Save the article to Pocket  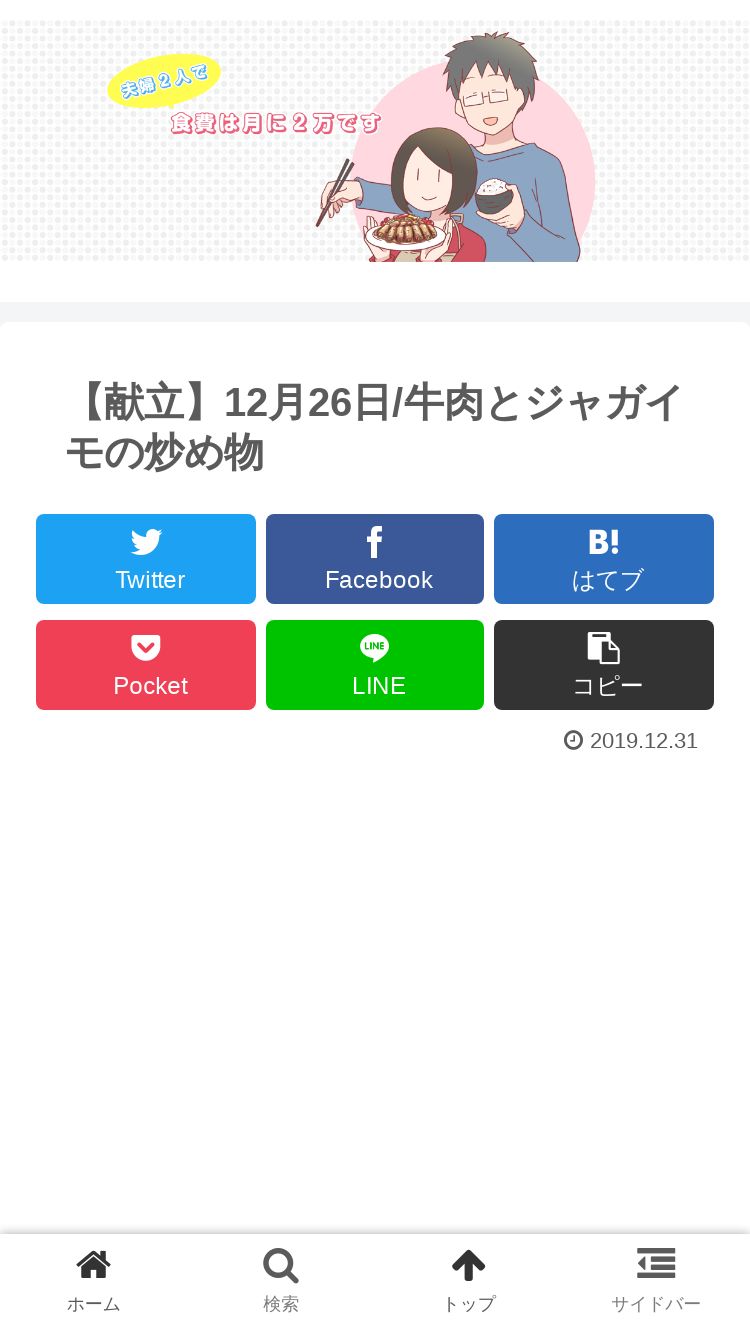pos(146,665)
